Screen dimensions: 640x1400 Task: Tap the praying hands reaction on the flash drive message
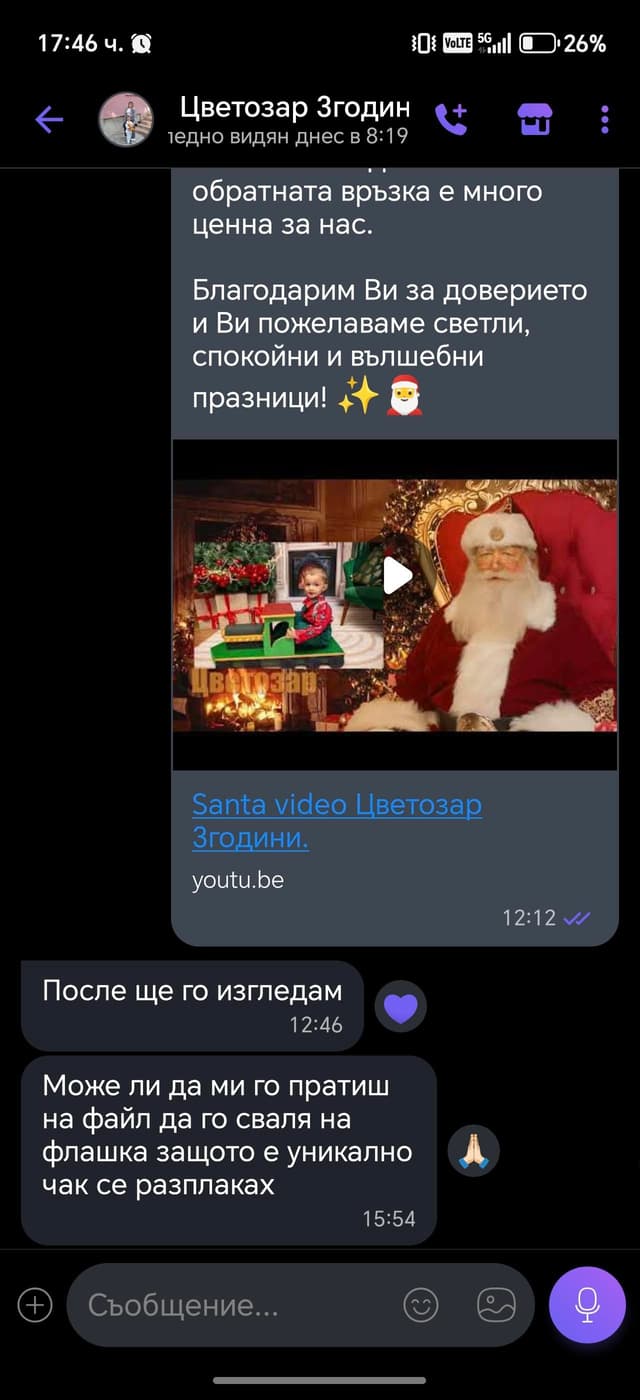(473, 1151)
